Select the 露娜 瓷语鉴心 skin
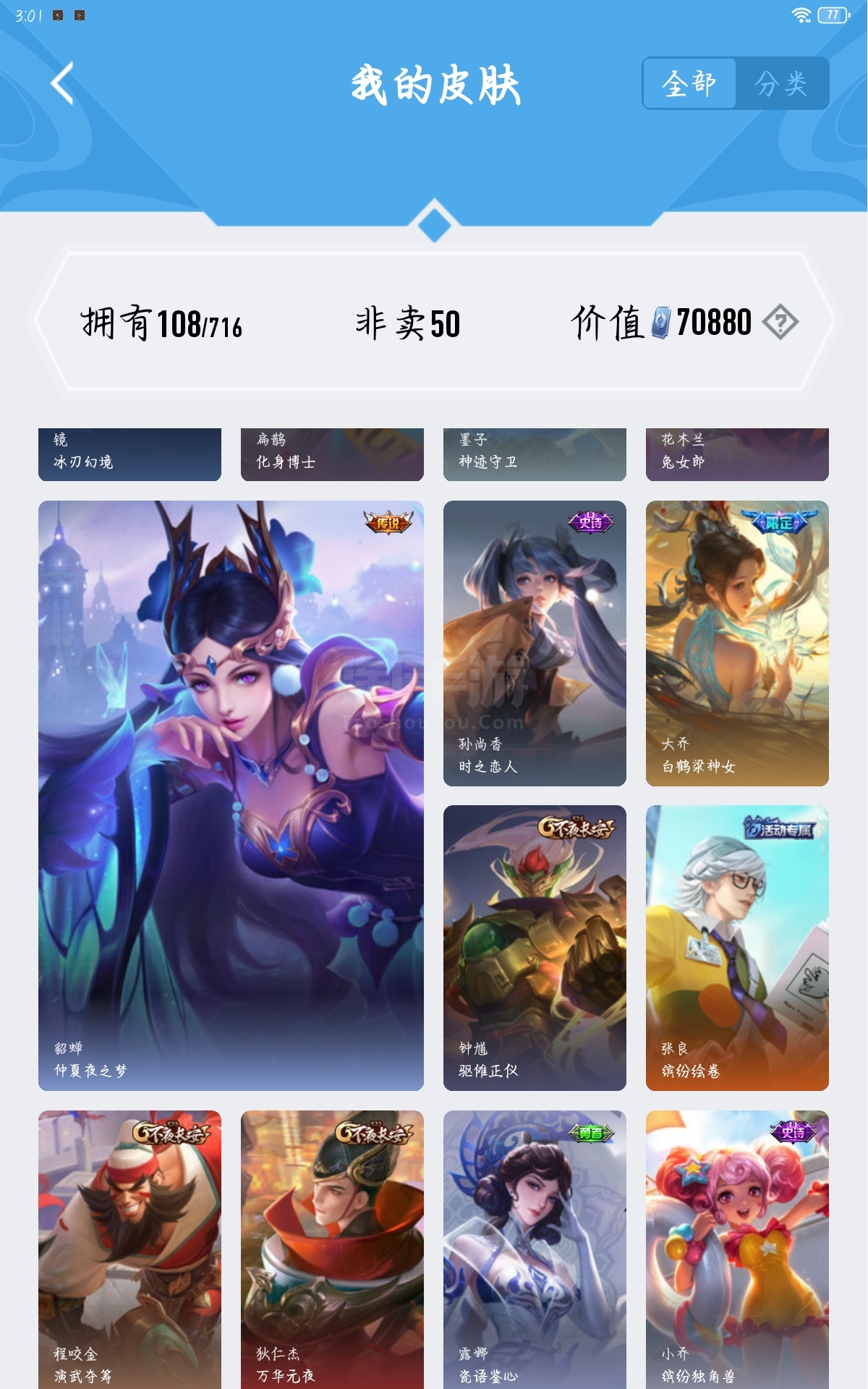 pos(535,1249)
